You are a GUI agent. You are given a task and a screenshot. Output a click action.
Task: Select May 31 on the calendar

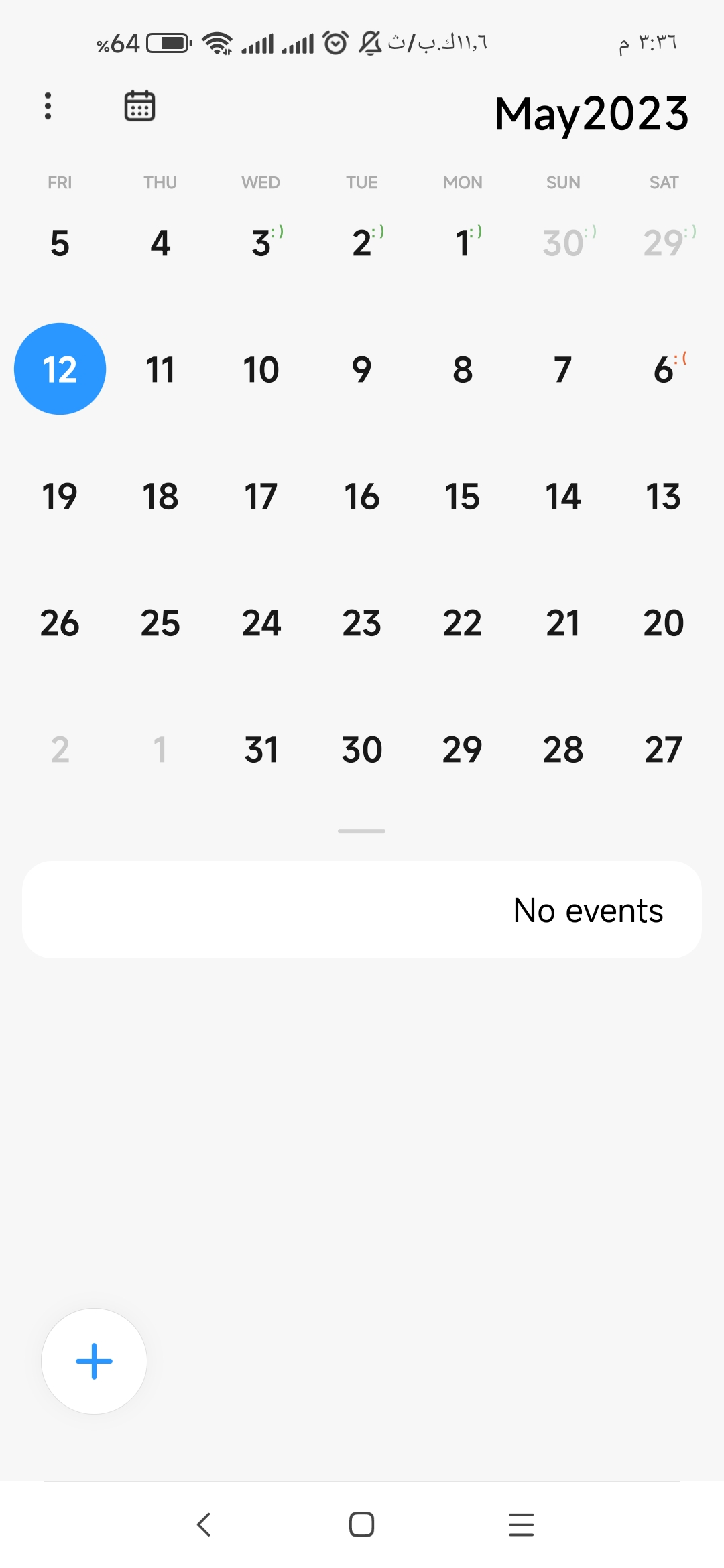[x=261, y=749]
